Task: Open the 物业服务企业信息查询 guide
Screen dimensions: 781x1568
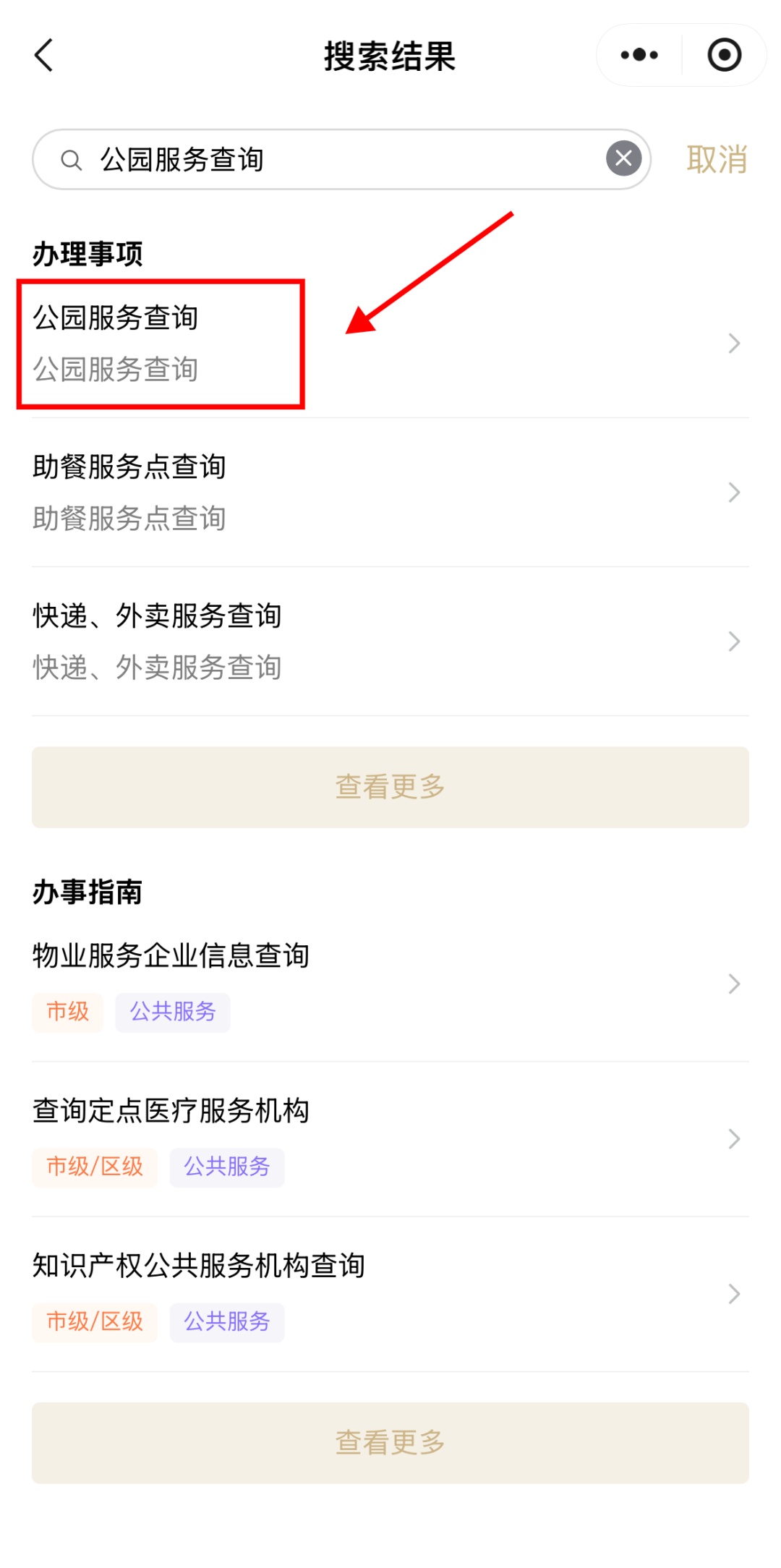Action: pos(390,984)
